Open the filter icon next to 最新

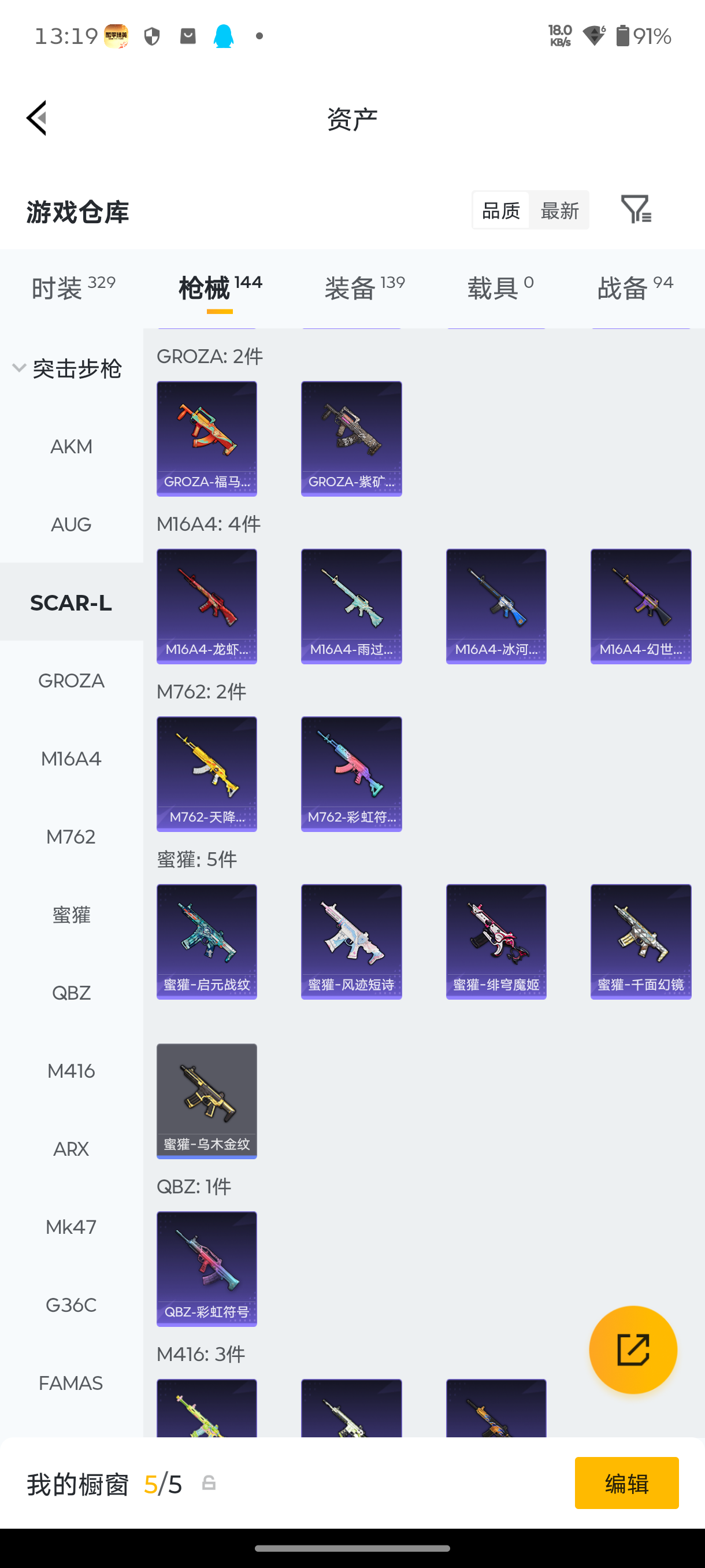pos(635,209)
